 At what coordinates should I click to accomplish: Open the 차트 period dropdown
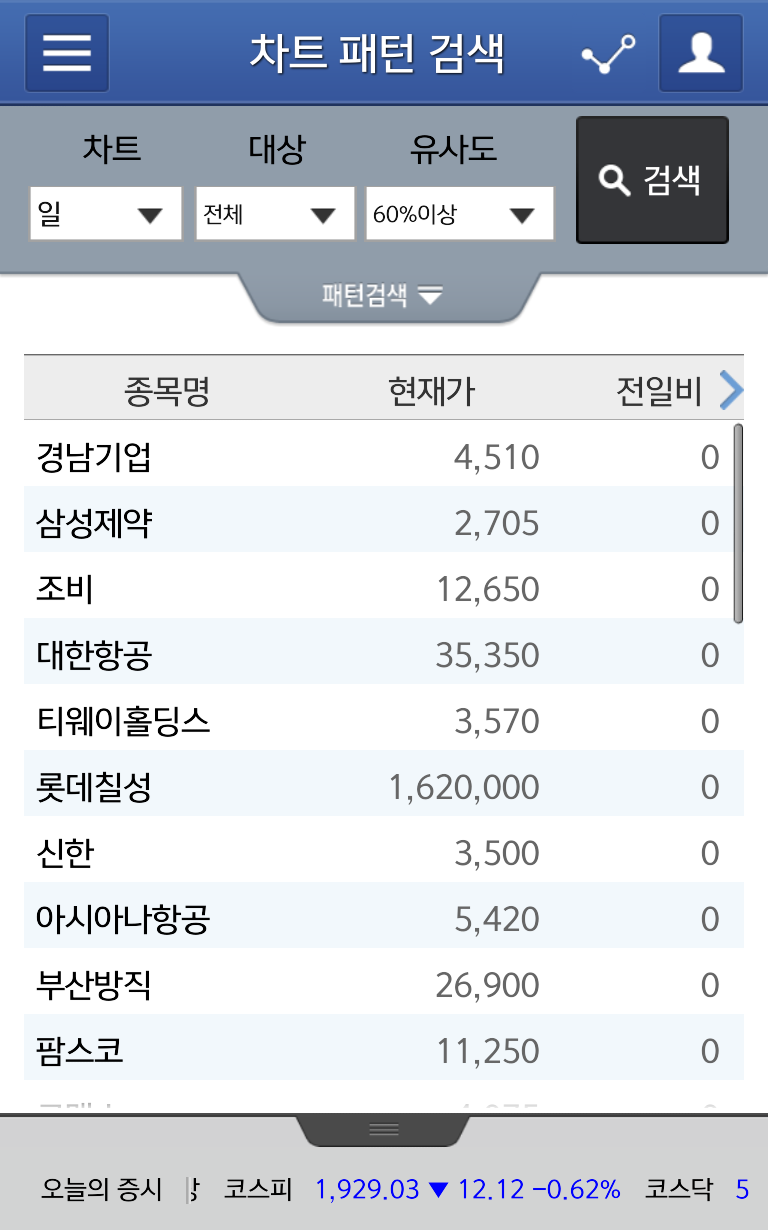tap(106, 214)
